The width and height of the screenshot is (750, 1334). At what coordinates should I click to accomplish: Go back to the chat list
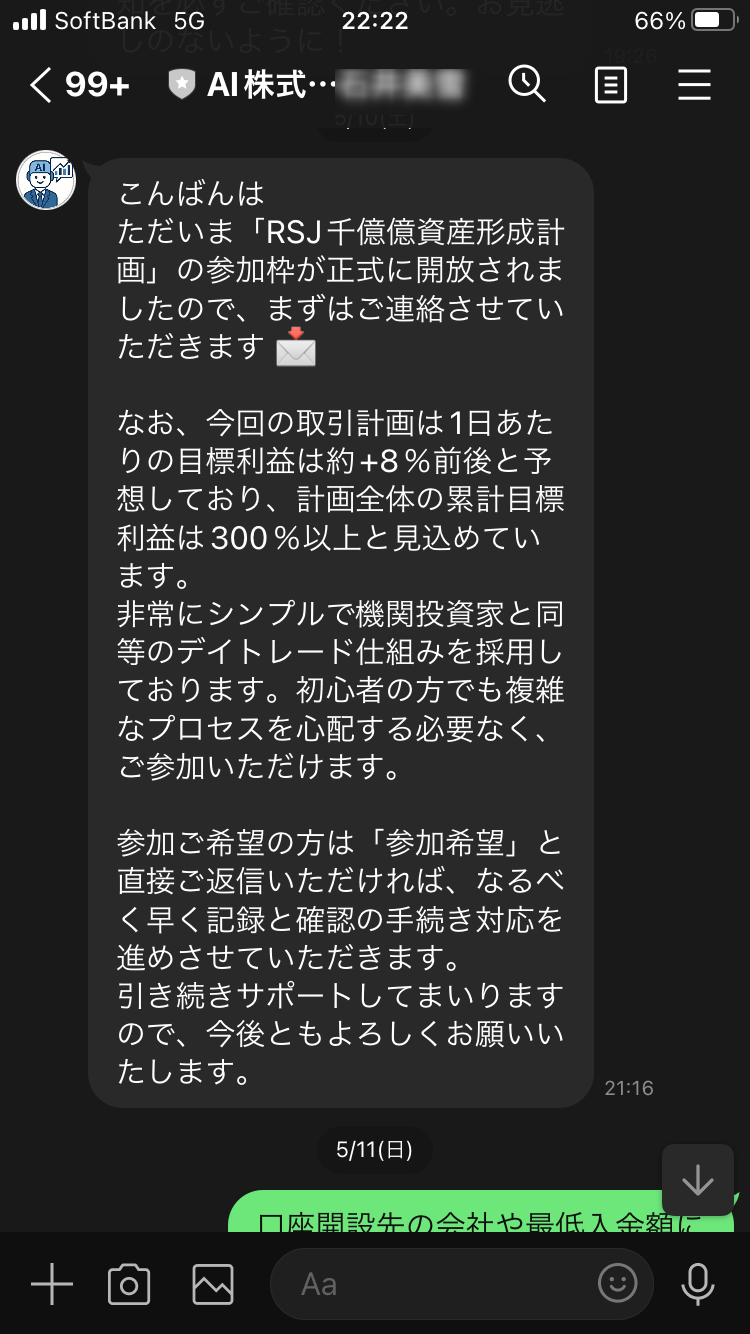tap(40, 86)
